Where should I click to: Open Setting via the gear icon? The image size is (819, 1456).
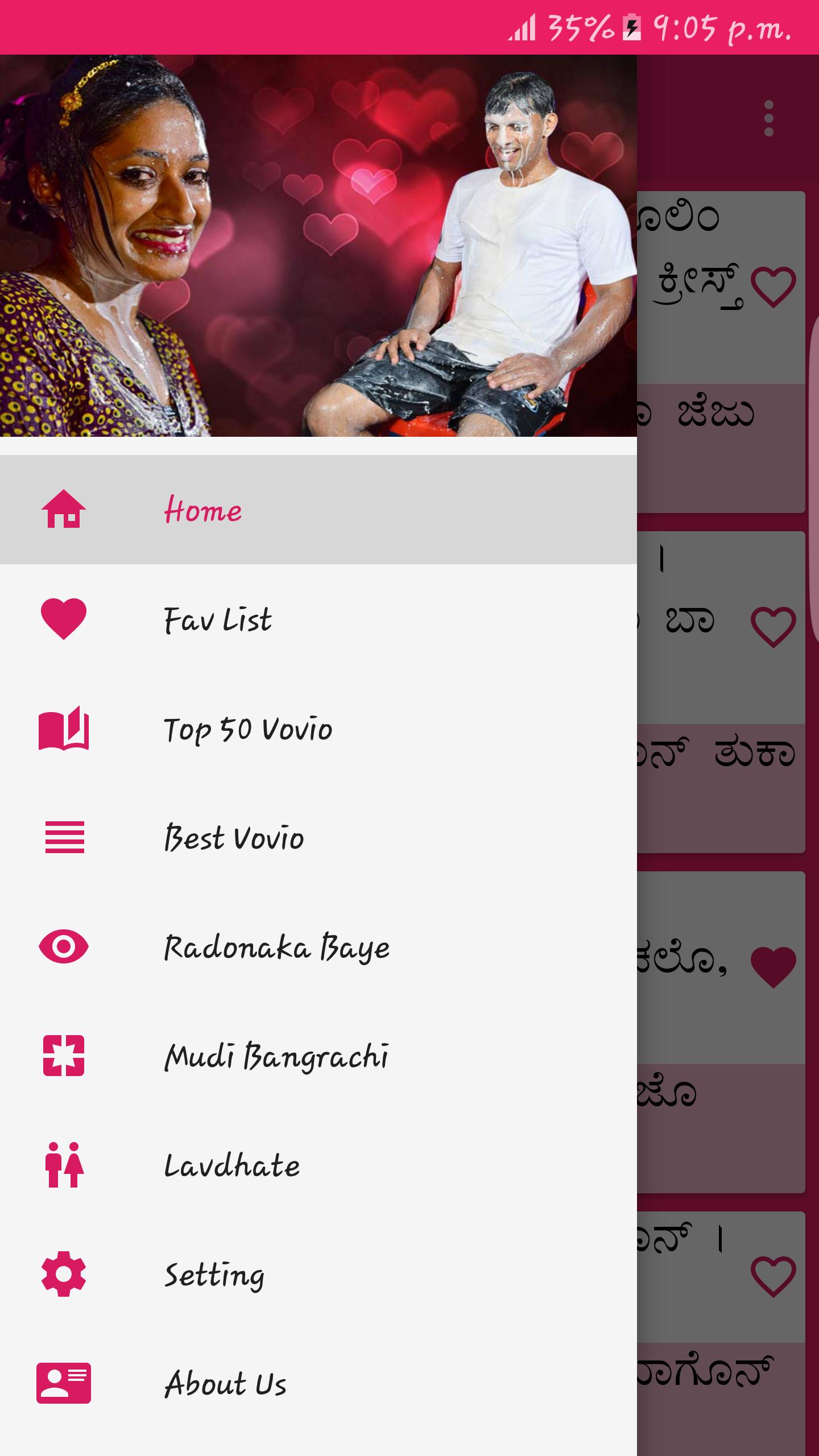64,1273
